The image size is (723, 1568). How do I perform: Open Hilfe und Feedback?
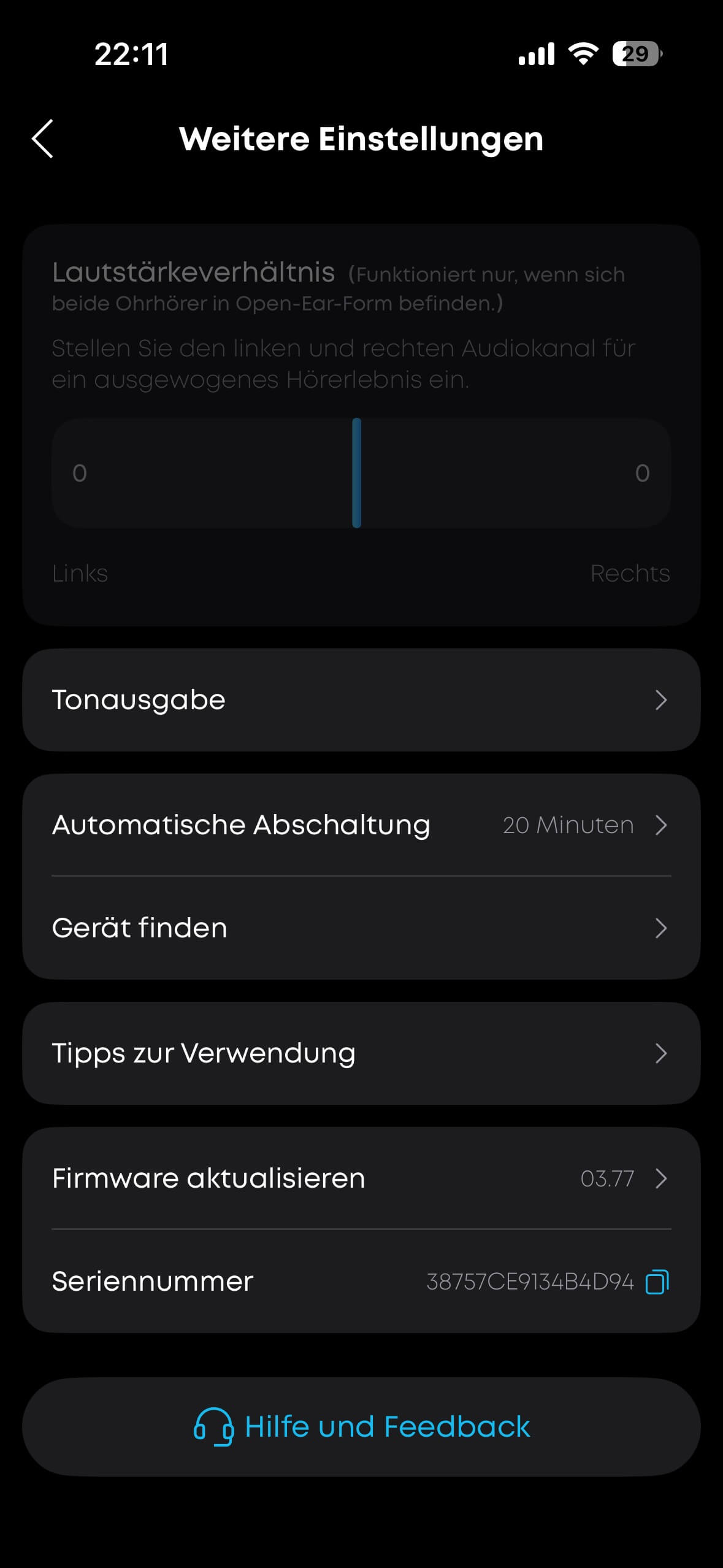tap(361, 1427)
